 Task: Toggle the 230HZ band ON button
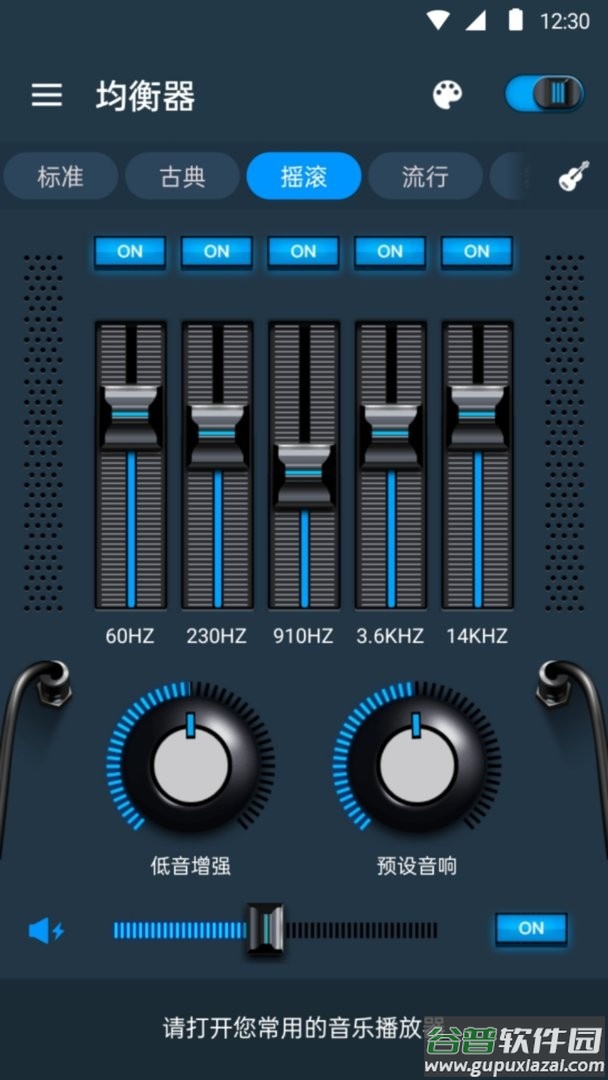tap(216, 252)
